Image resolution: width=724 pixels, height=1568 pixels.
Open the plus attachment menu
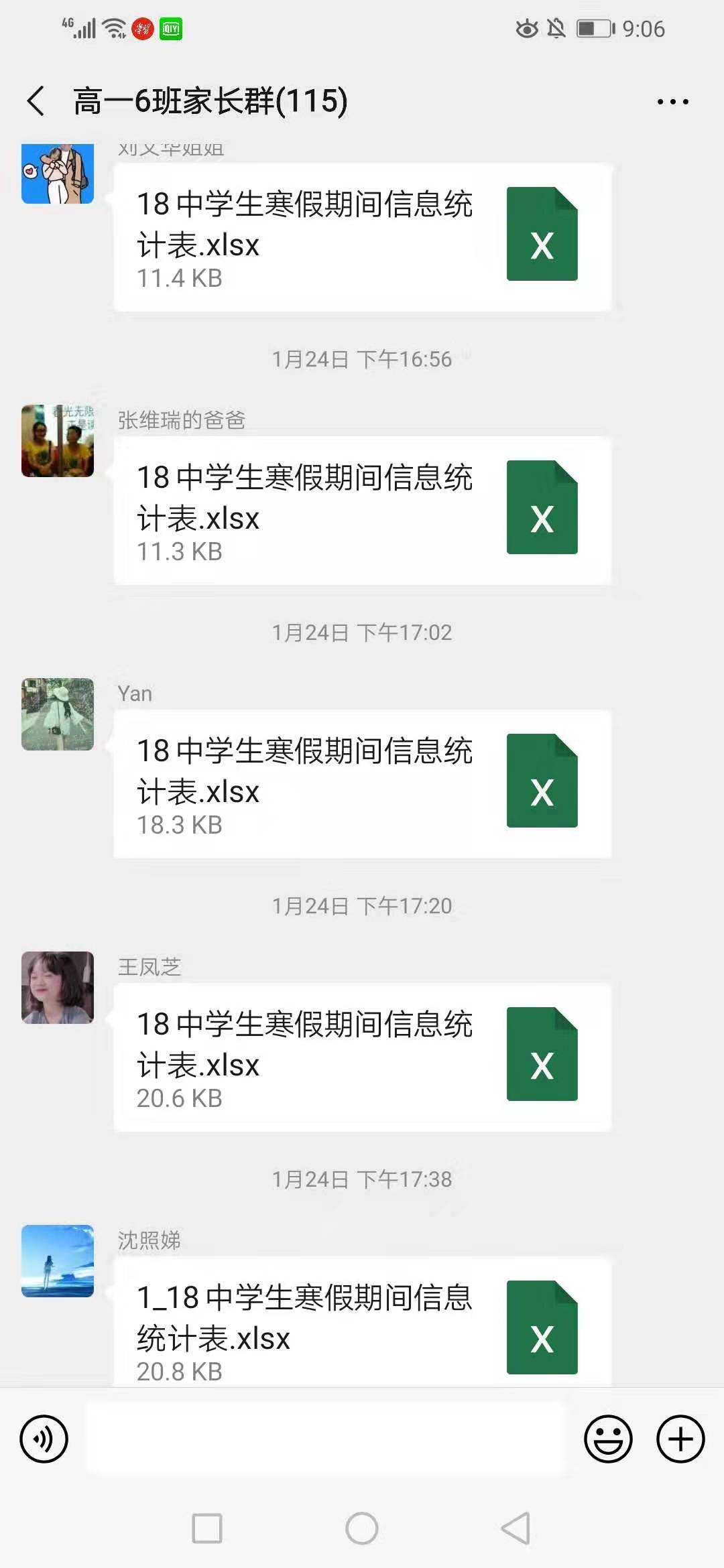[x=680, y=1439]
